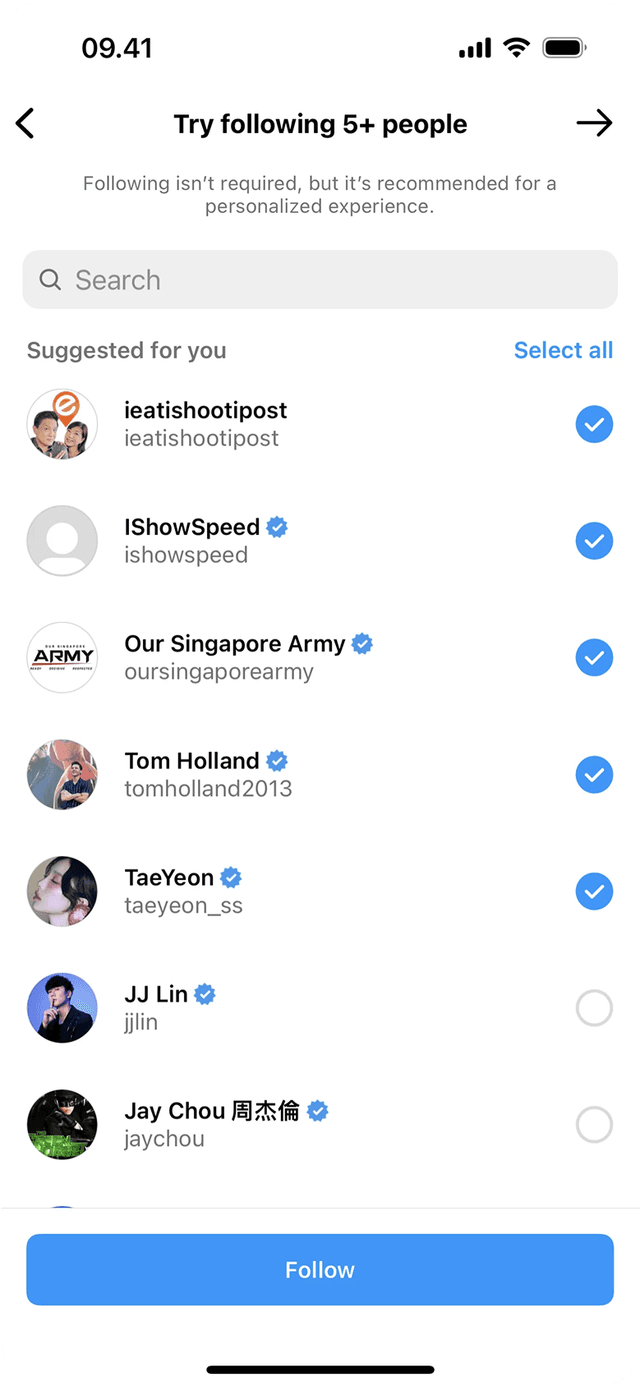Tap the Select all link
Image resolution: width=640 pixels, height=1387 pixels.
pos(563,350)
